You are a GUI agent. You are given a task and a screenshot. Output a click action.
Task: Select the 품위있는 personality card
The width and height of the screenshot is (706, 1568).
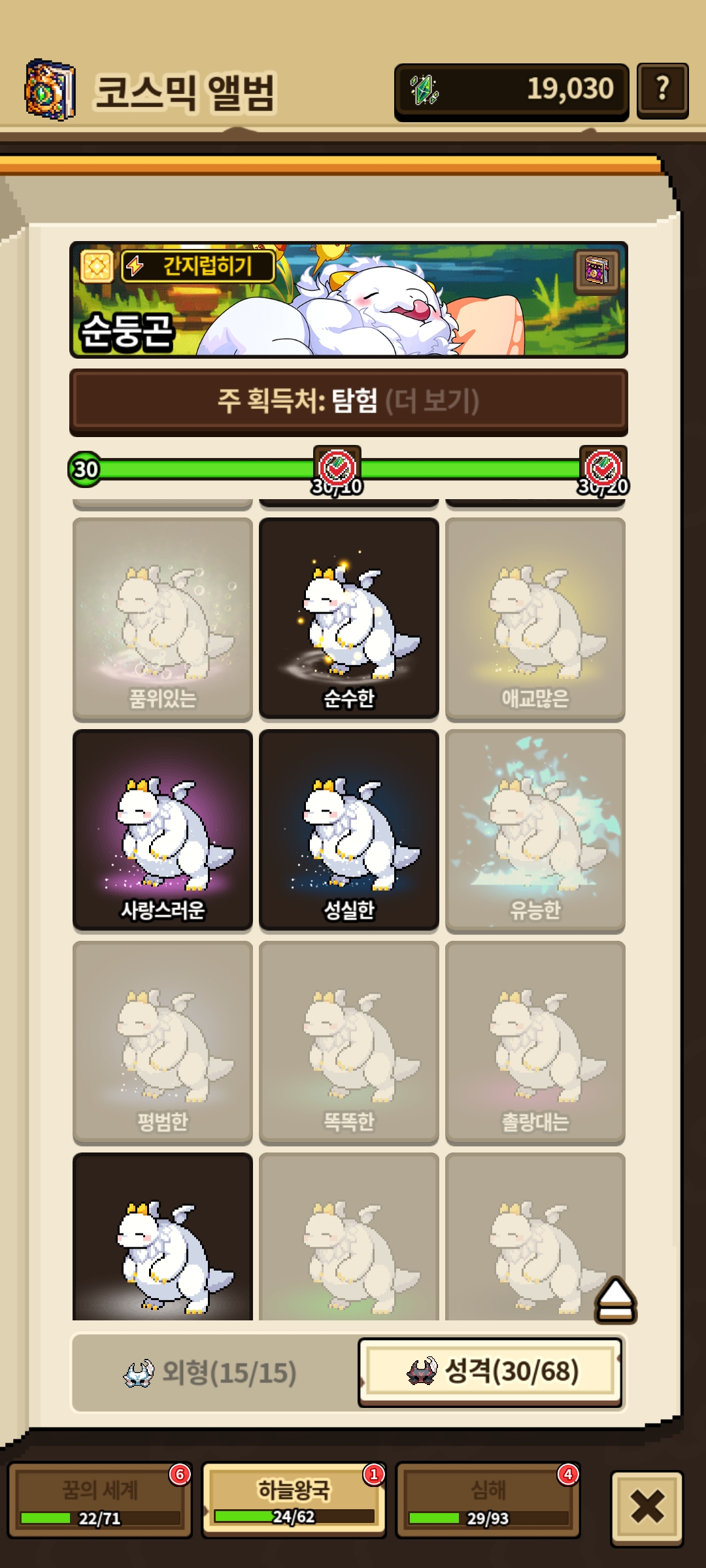pos(163,619)
